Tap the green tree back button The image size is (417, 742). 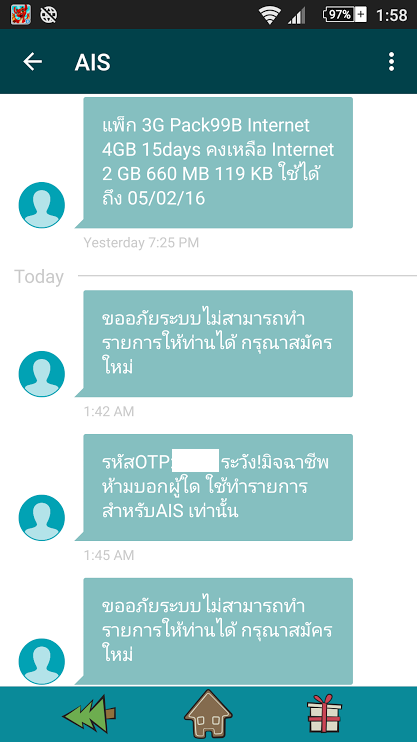[x=89, y=715]
